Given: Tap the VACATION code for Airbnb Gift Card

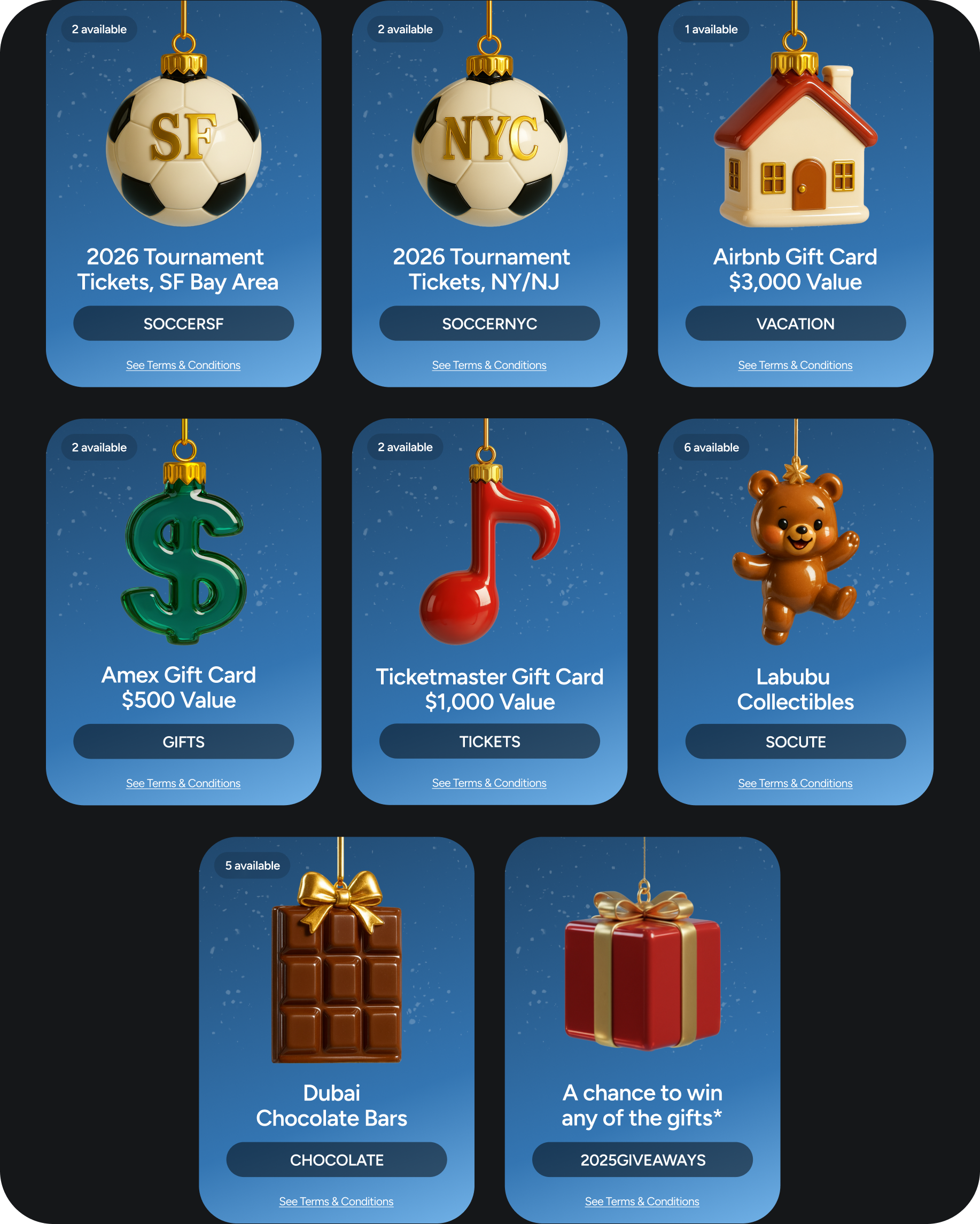Looking at the screenshot, I should tap(795, 324).
